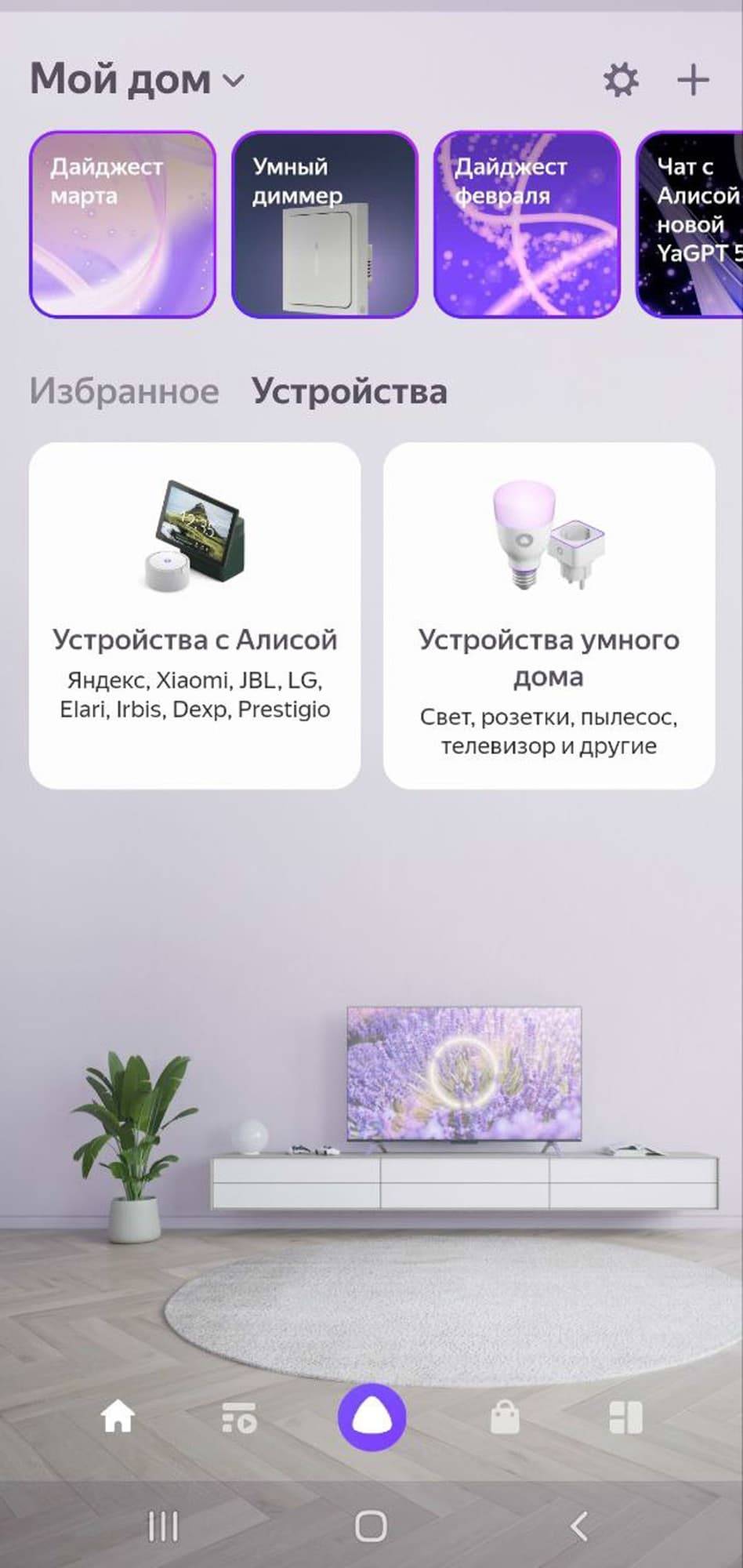Open the widgets dashboard tab
The height and width of the screenshot is (1568, 743).
(x=625, y=1417)
